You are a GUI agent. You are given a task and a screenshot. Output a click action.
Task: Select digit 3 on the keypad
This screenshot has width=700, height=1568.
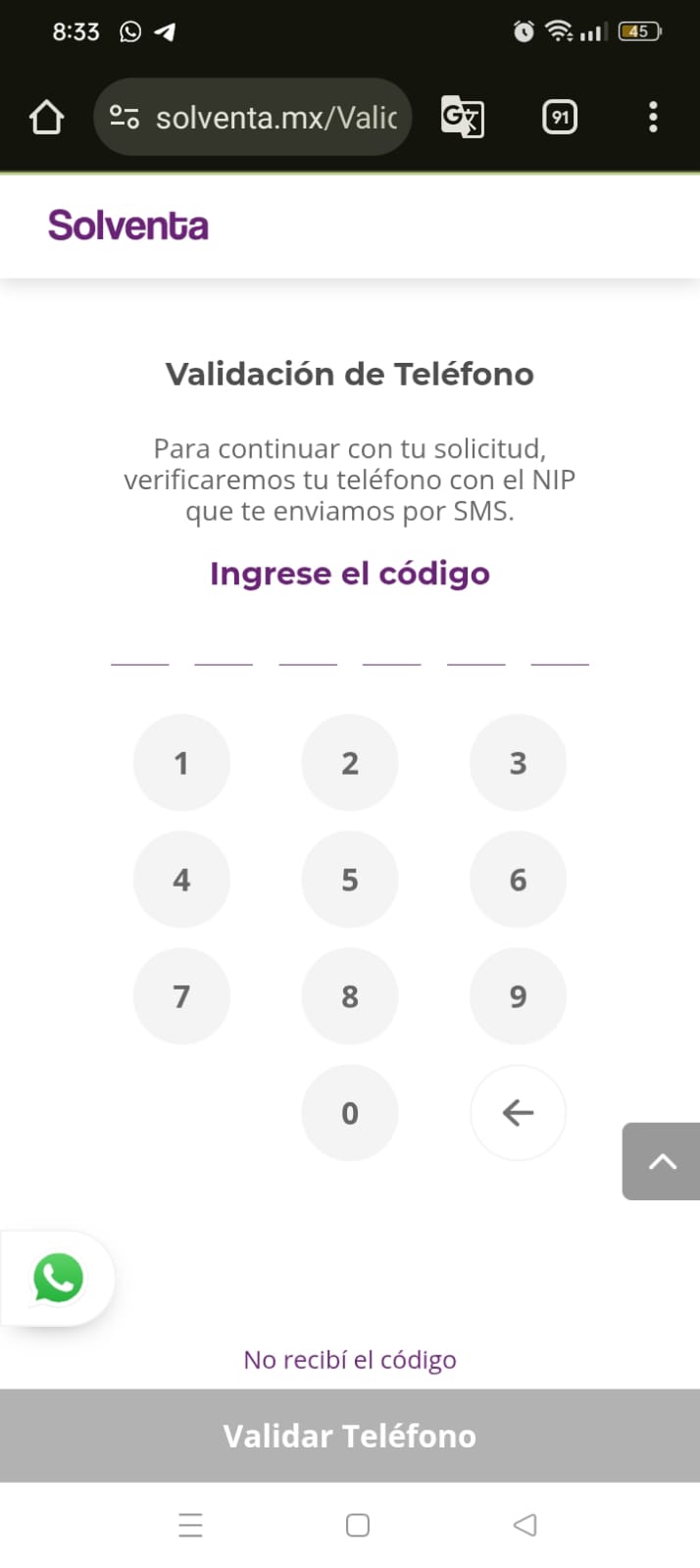[518, 763]
